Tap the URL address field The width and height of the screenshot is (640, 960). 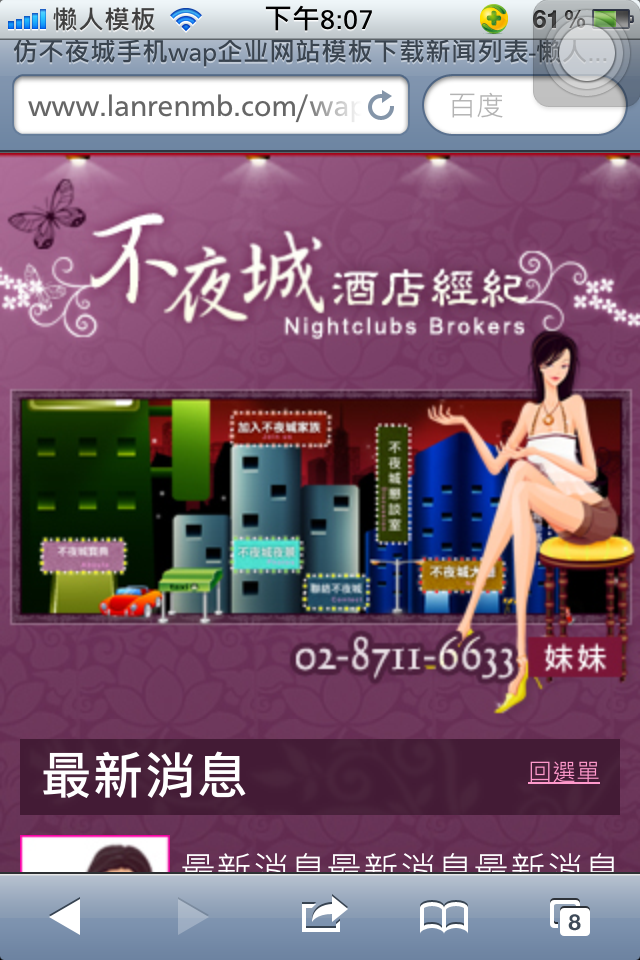point(190,106)
